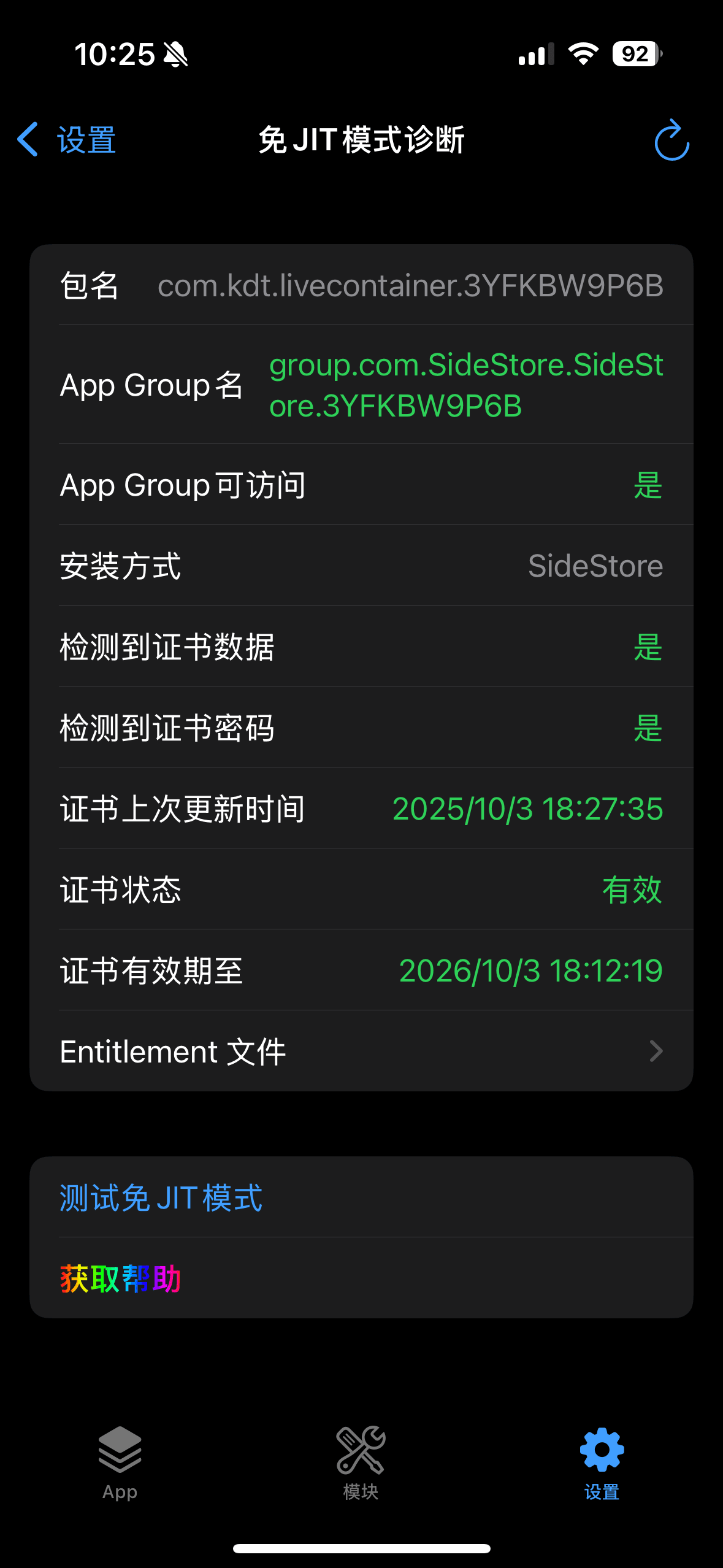The height and width of the screenshot is (1568, 723).
Task: Refresh the diagnosis with reload icon
Action: 671,140
